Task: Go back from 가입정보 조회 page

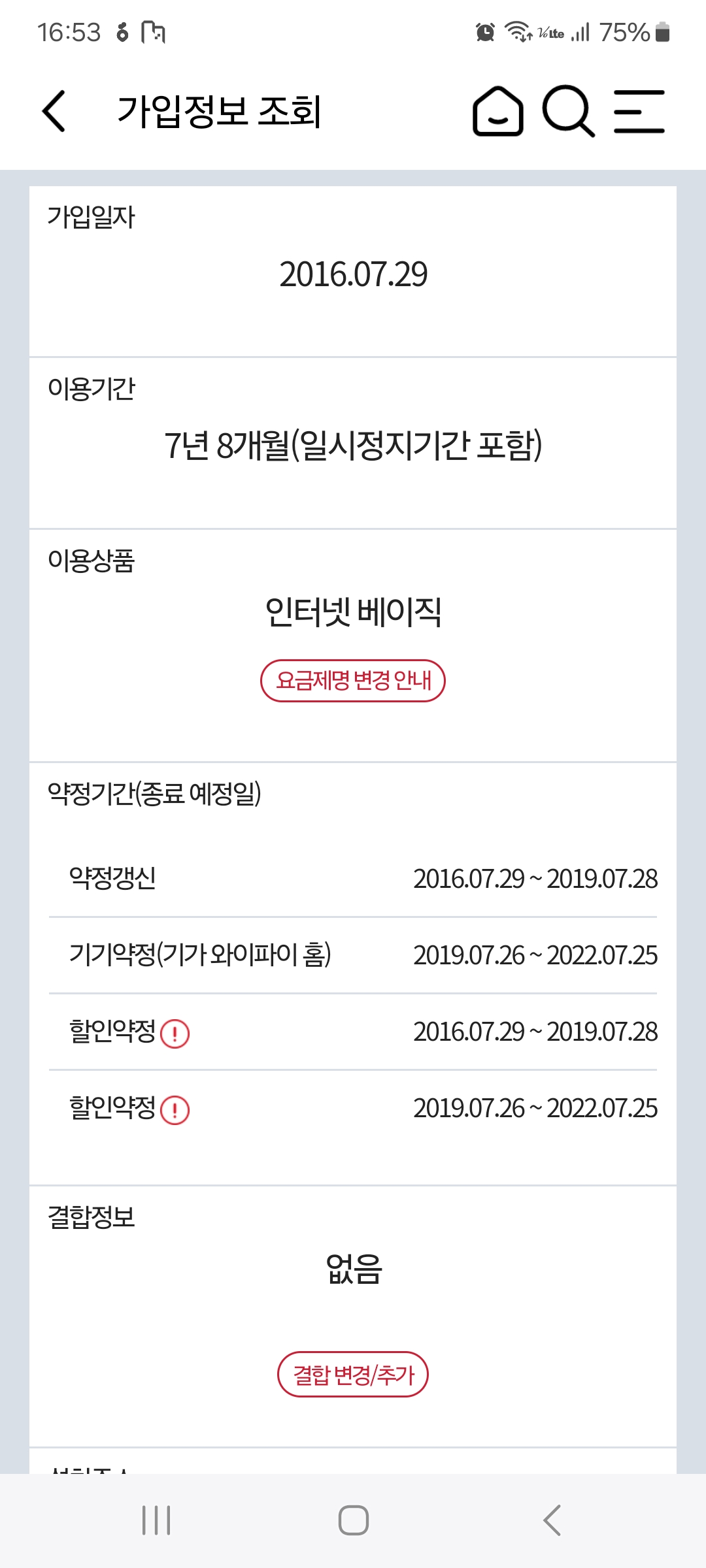Action: [x=54, y=111]
